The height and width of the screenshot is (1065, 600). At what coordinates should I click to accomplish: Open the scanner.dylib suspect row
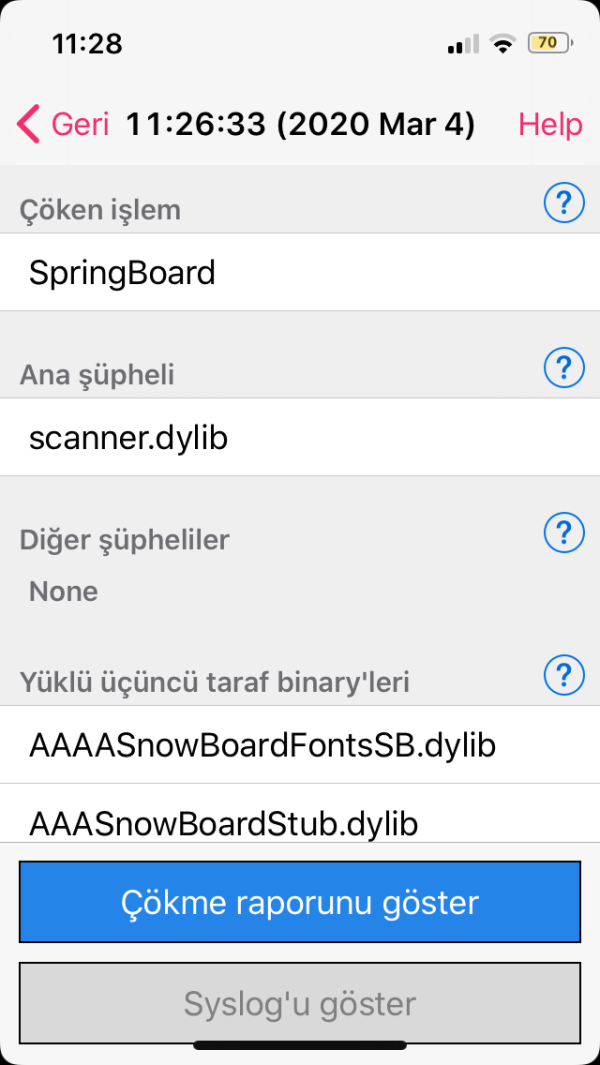pos(300,438)
